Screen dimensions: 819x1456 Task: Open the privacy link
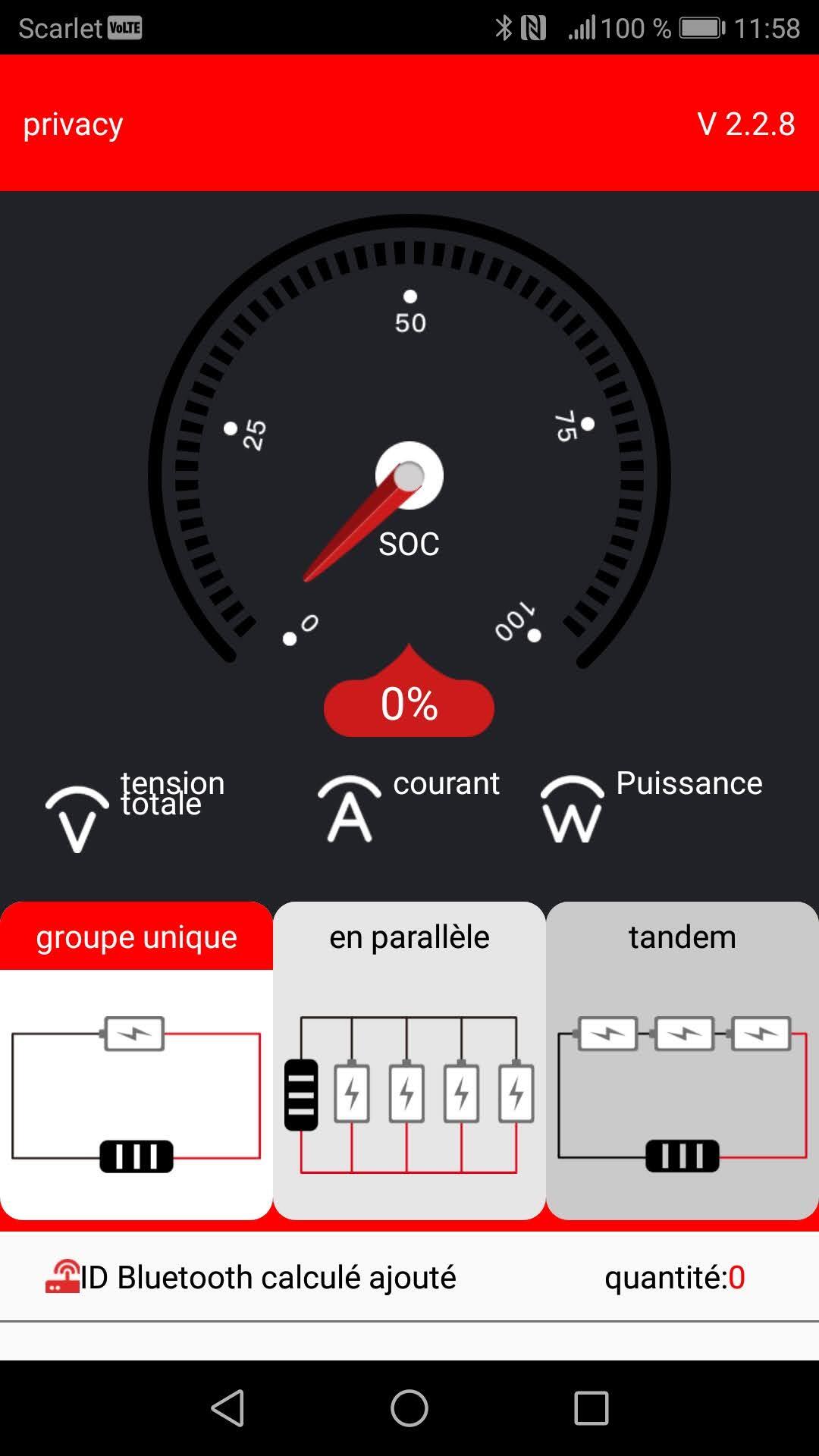coord(73,124)
